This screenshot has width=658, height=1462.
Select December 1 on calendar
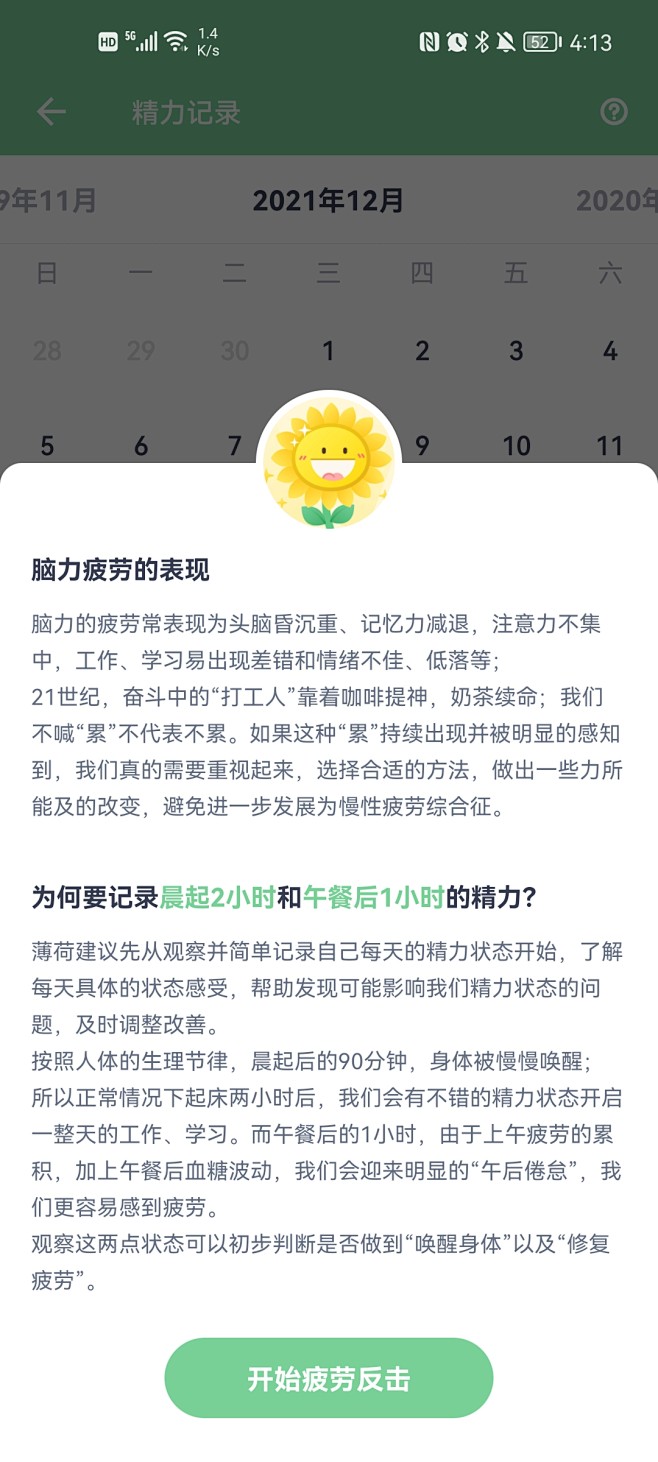click(328, 351)
